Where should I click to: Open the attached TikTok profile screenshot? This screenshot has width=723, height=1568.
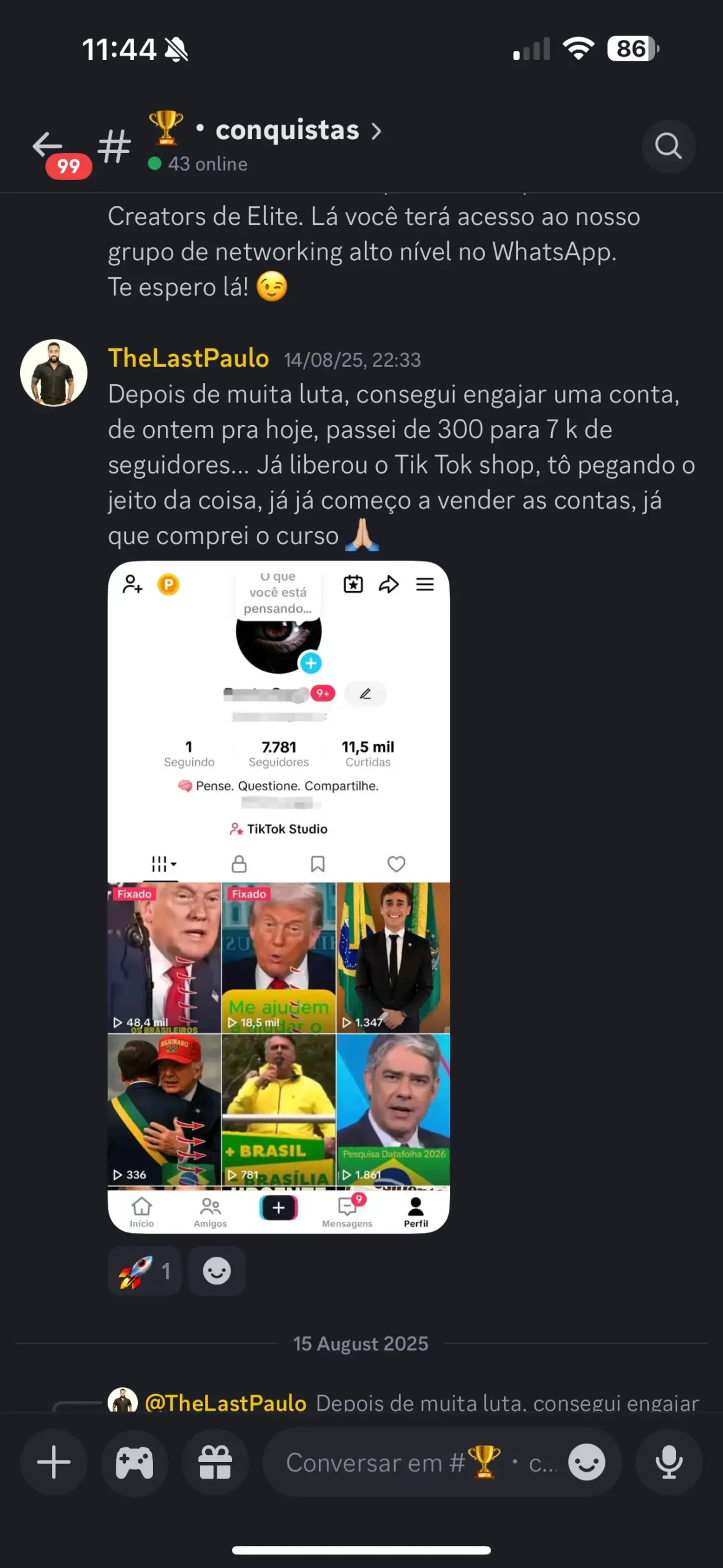(x=279, y=897)
